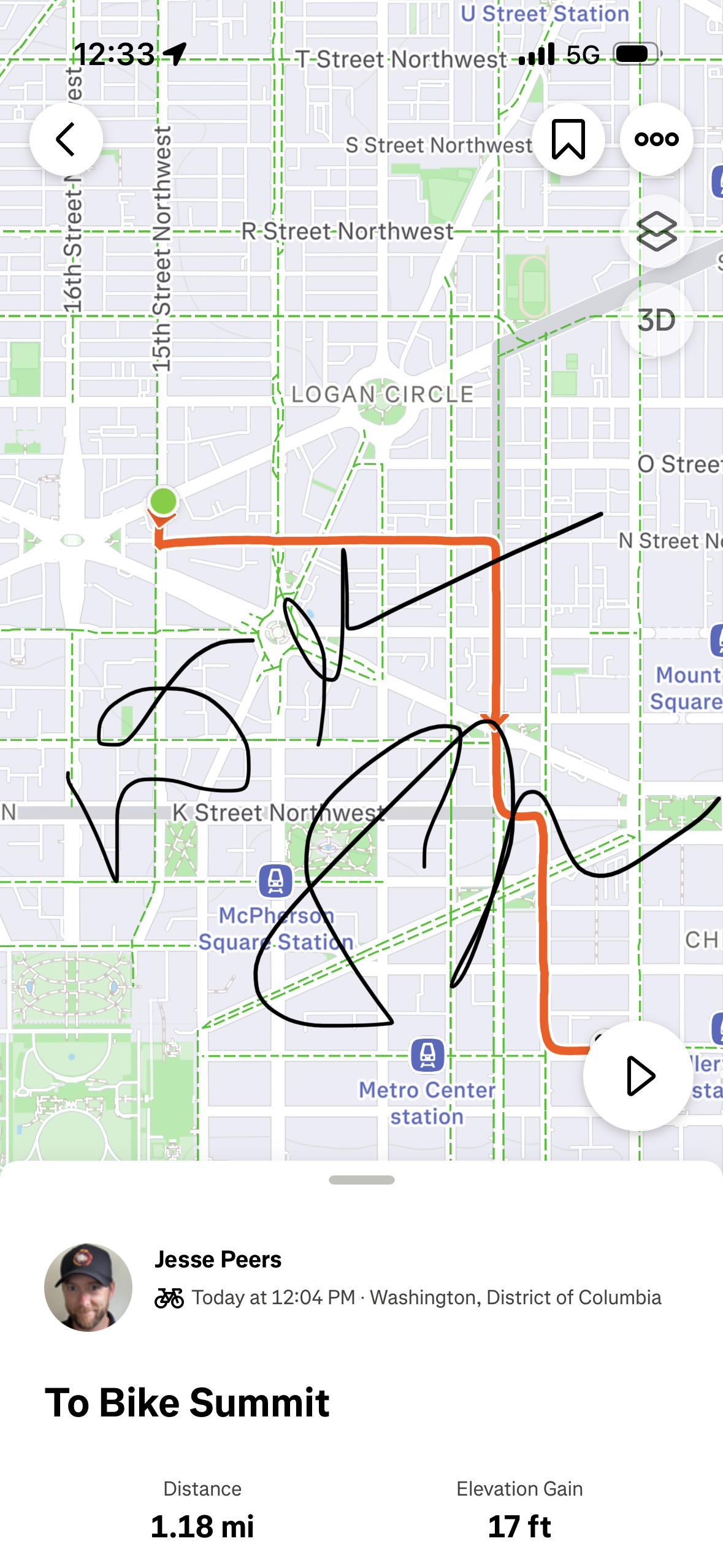View Jesse Peers' profile by name
This screenshot has width=723, height=1568.
click(218, 1259)
